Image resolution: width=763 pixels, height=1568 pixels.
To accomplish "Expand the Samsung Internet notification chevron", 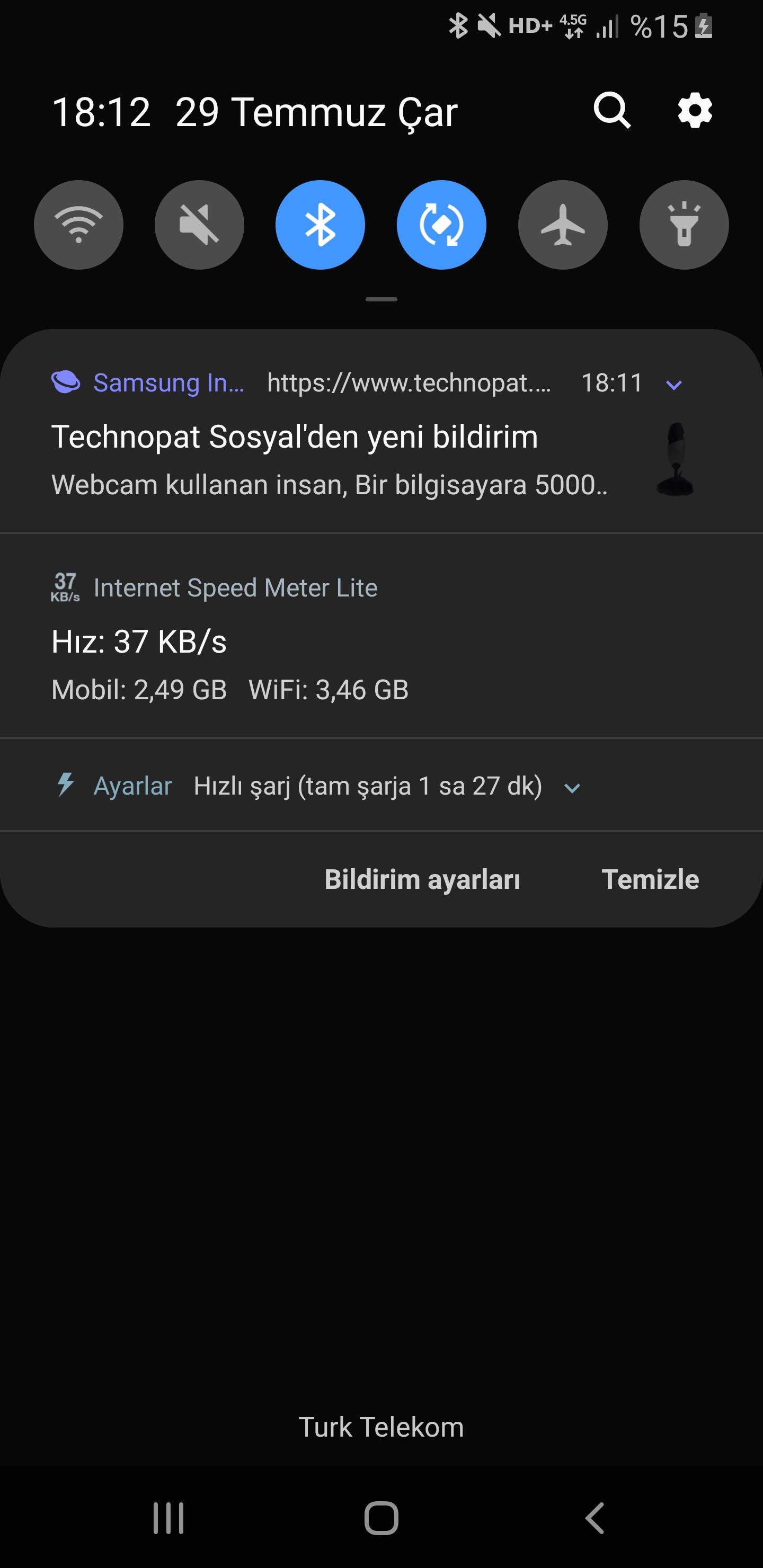I will tap(674, 385).
